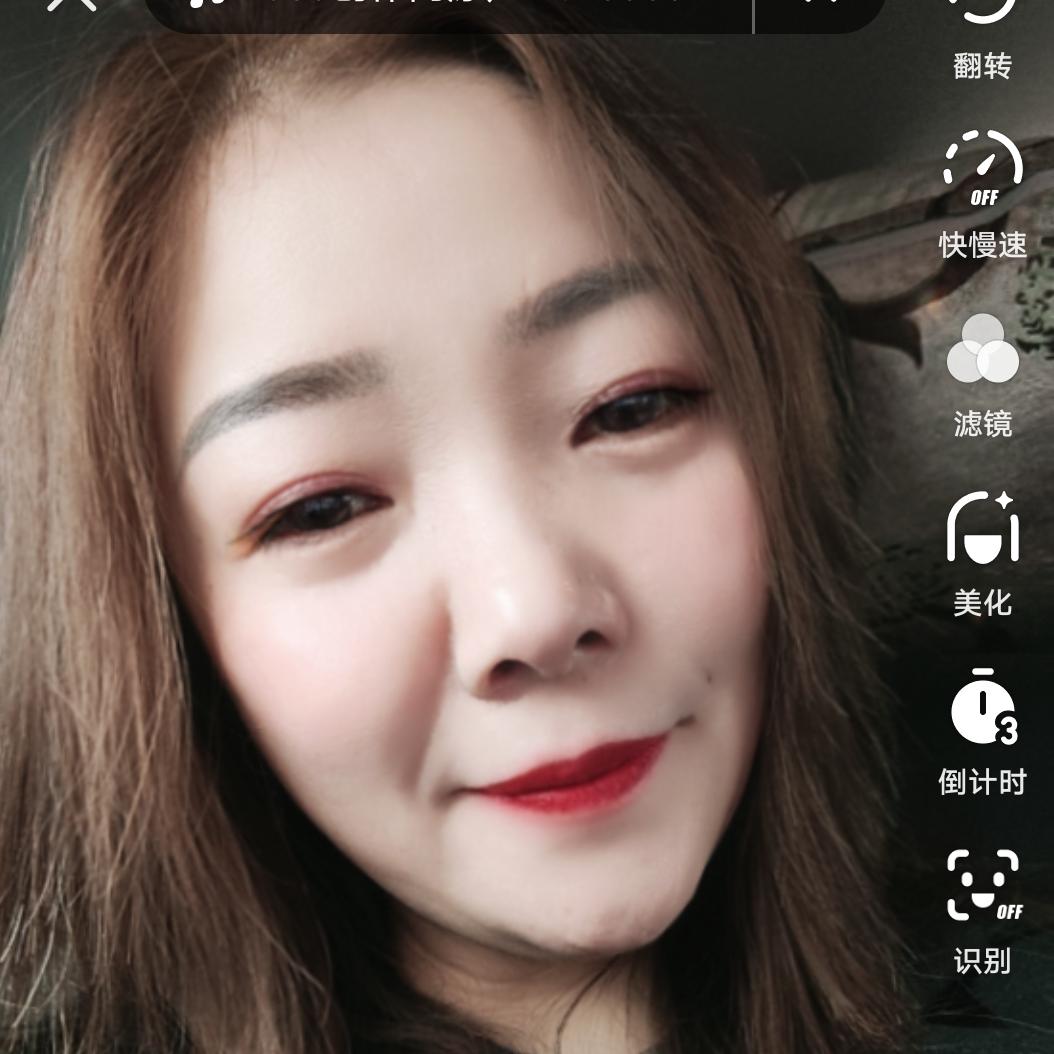Close the camera recording screen
This screenshot has width=1054, height=1054.
[72, 4]
